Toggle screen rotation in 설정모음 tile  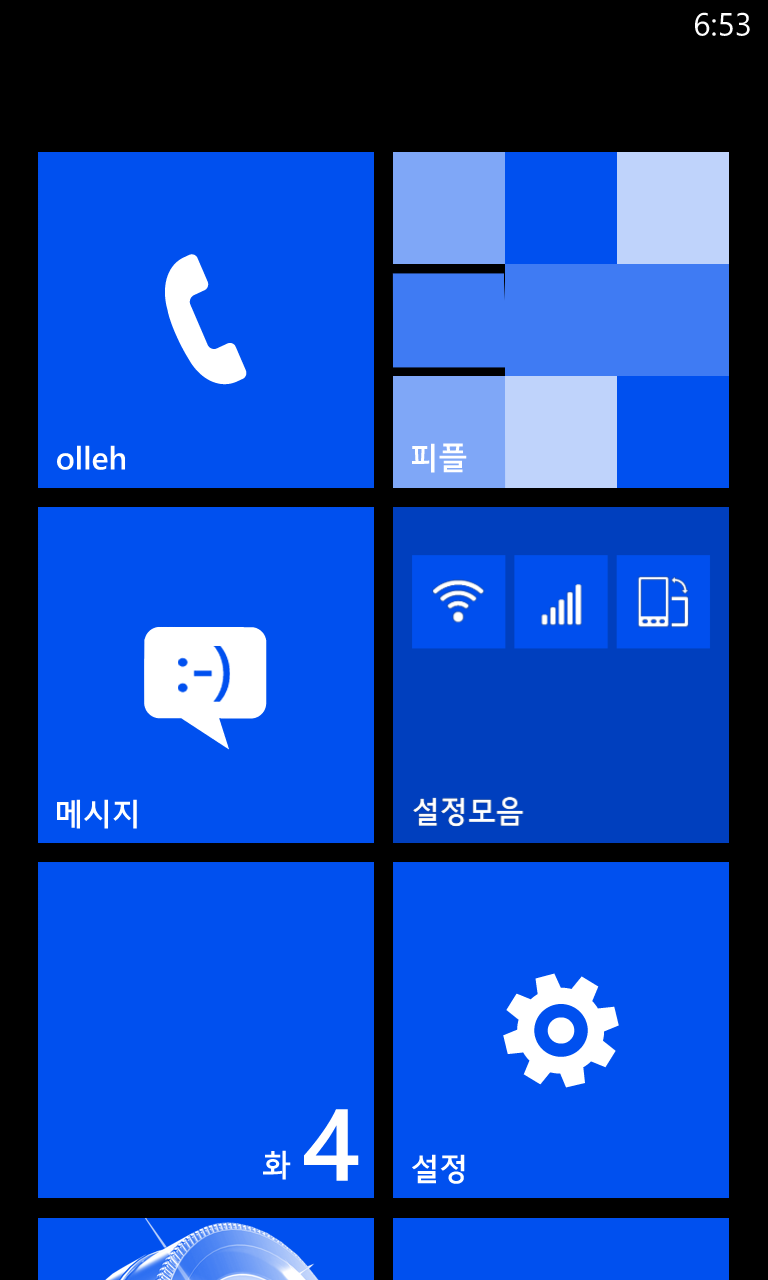[662, 601]
